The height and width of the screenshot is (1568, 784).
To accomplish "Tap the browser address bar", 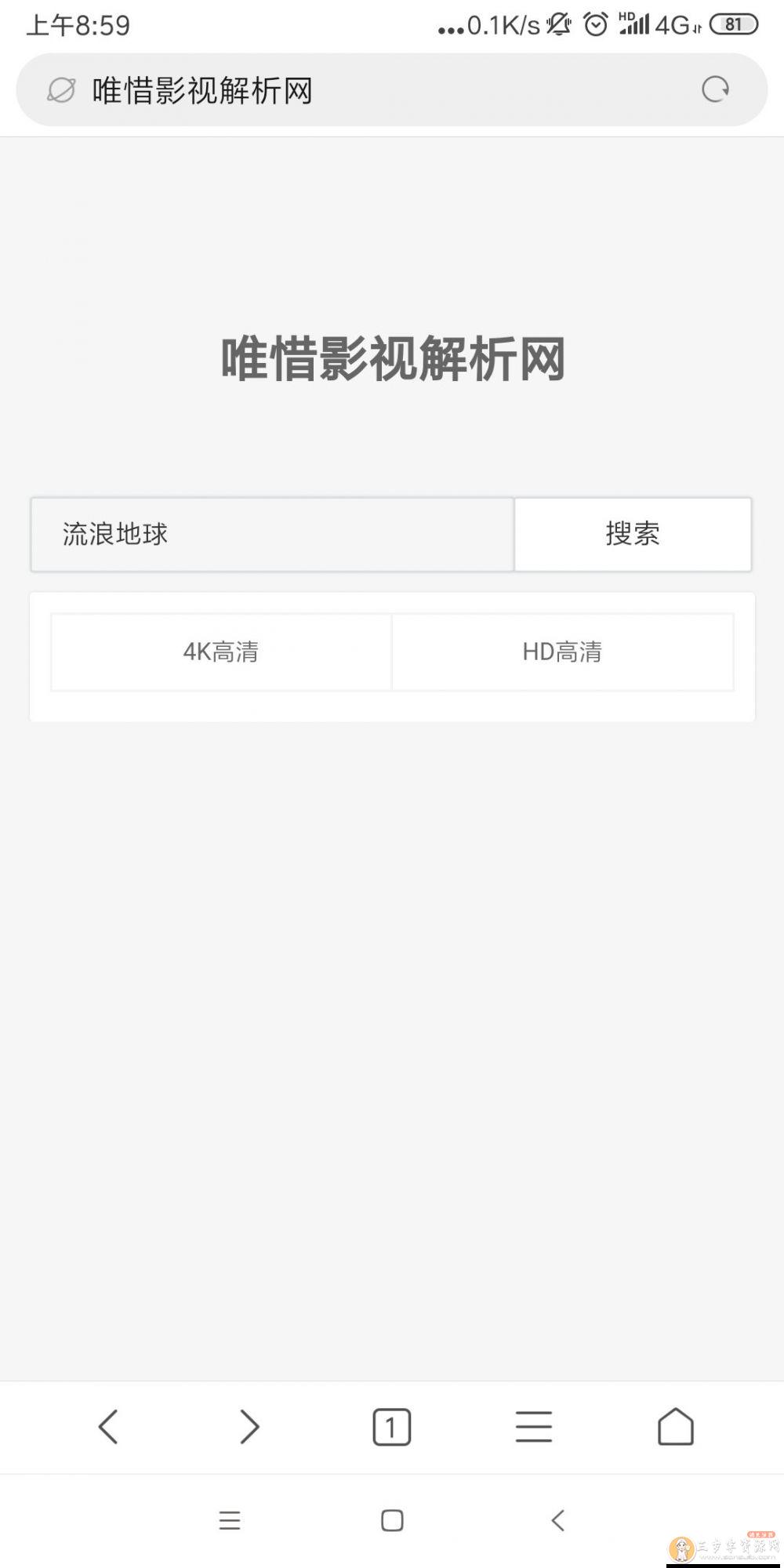I will click(x=376, y=90).
